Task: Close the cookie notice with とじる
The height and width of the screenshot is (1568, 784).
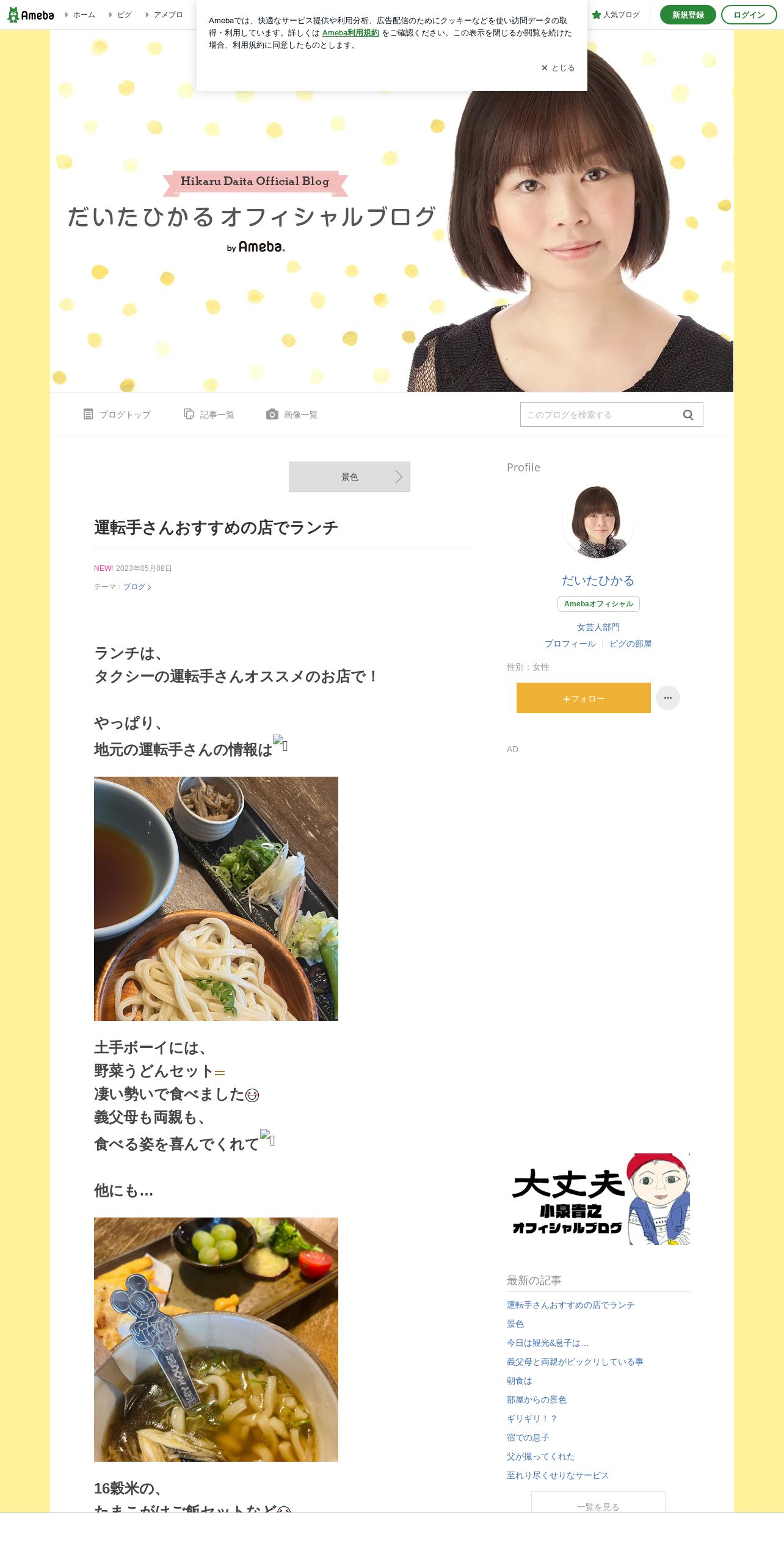Action: pyautogui.click(x=557, y=68)
